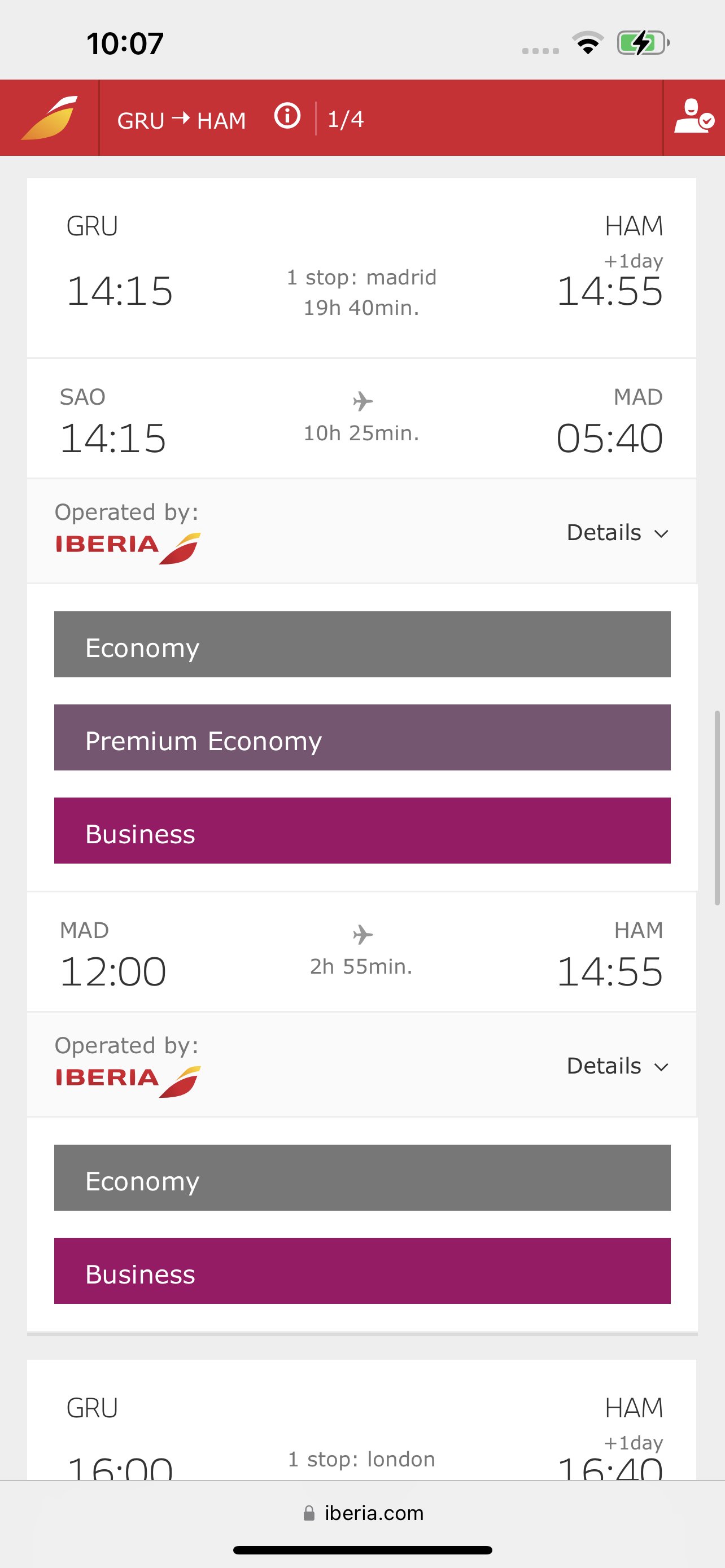
Task: Tap the Iberia logo in the header
Action: click(50, 117)
